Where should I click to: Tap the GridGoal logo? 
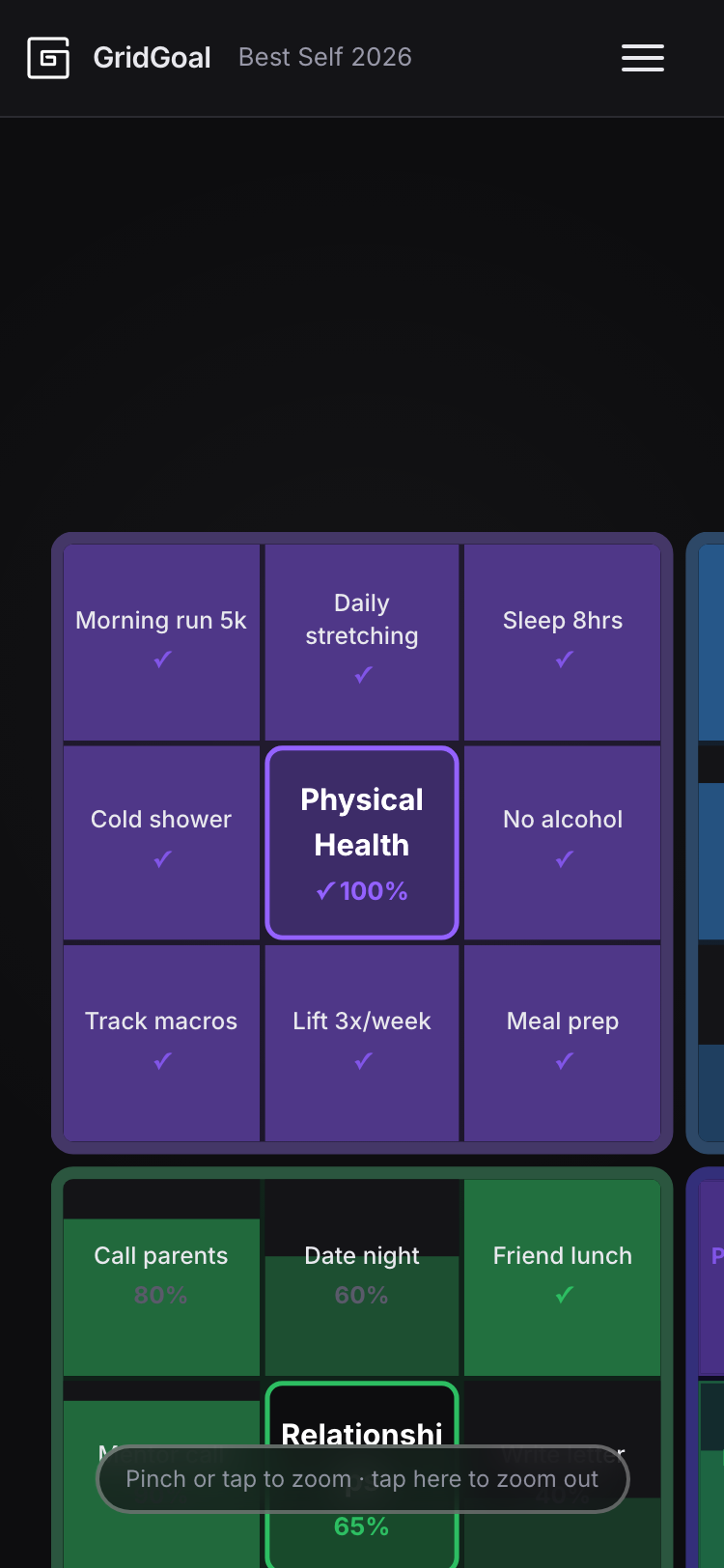(x=48, y=58)
